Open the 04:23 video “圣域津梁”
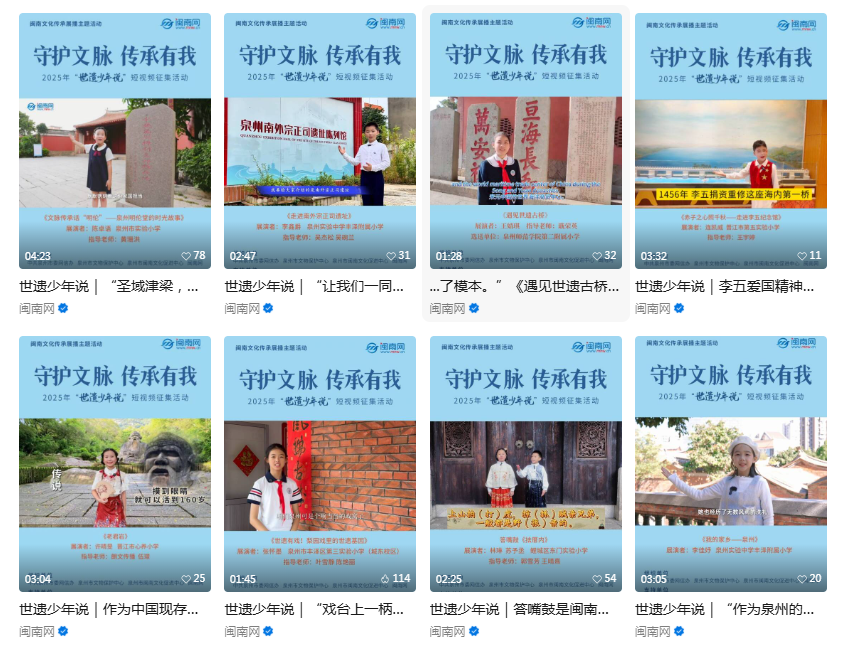This screenshot has width=859, height=648. point(114,141)
